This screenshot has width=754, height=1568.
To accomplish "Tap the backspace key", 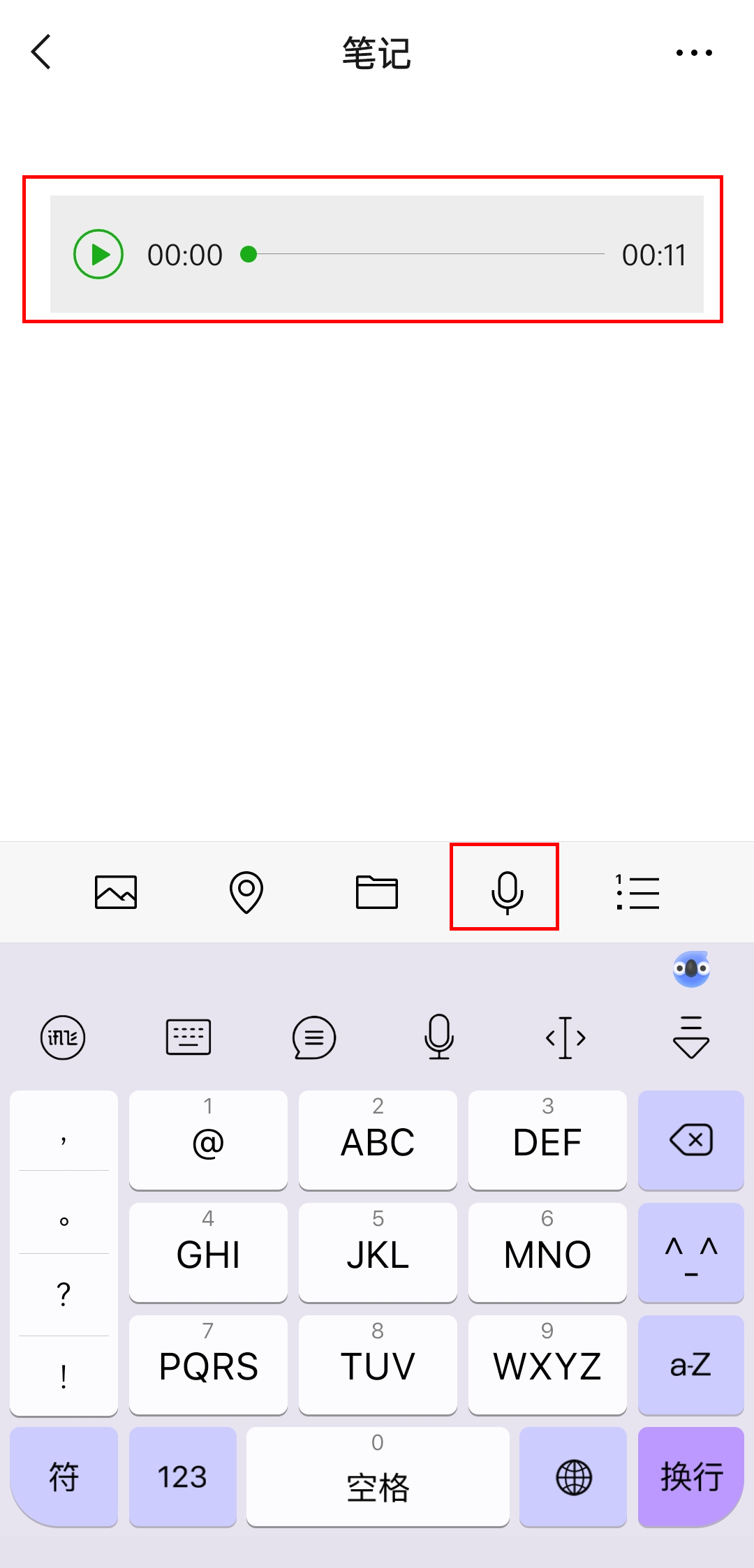I will tap(690, 1140).
